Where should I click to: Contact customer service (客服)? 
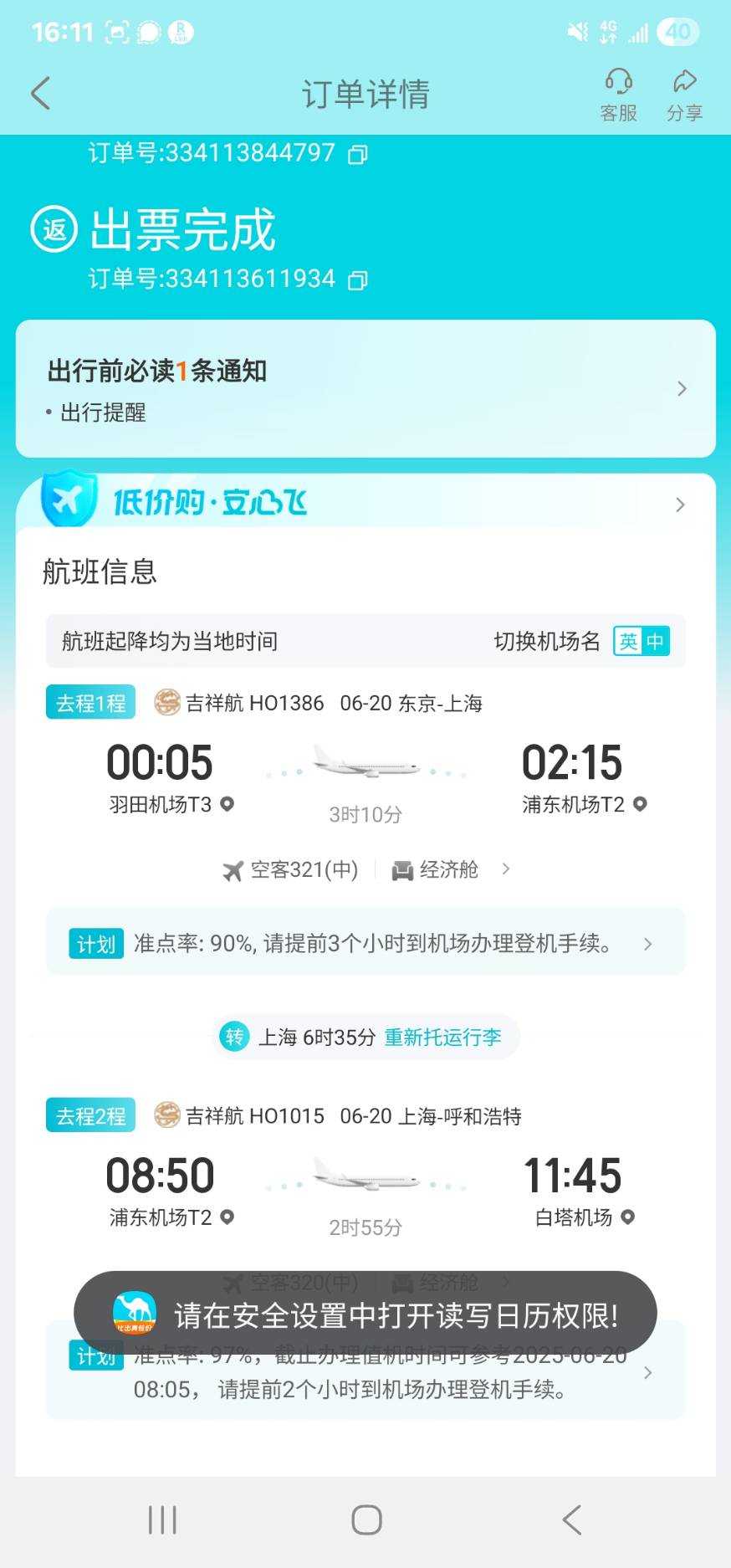click(x=618, y=95)
